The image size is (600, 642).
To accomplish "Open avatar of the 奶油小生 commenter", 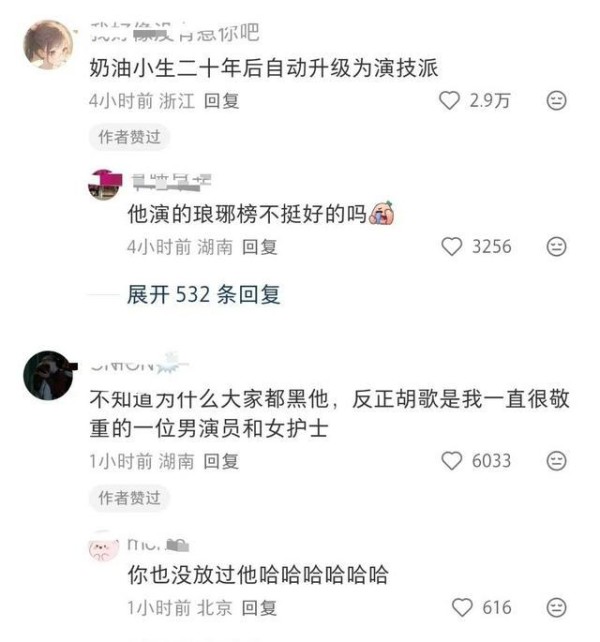I will tap(48, 45).
